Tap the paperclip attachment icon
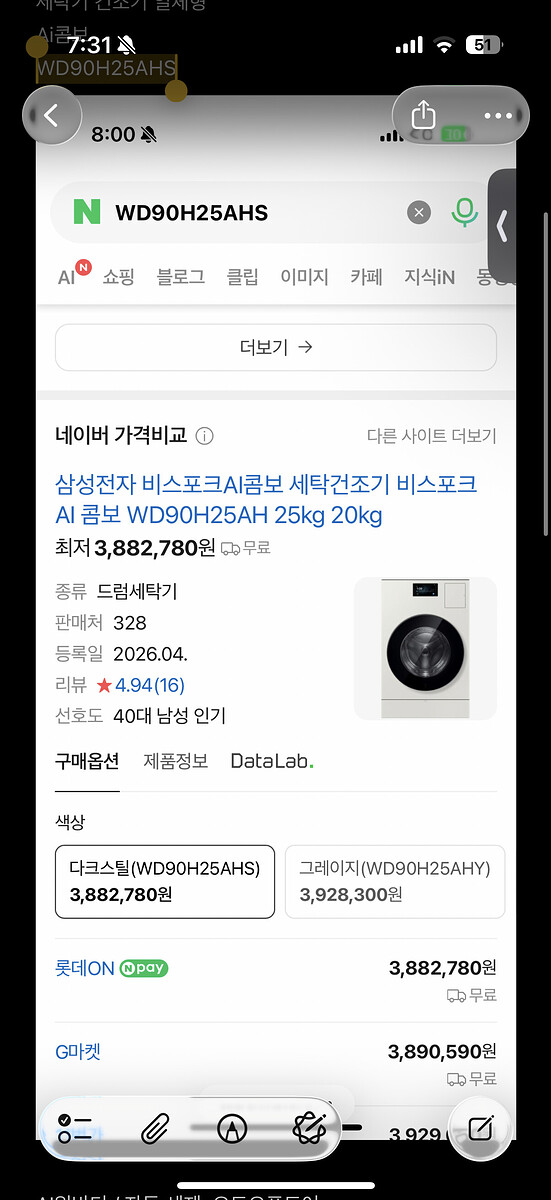551x1200 pixels. pyautogui.click(x=154, y=1129)
